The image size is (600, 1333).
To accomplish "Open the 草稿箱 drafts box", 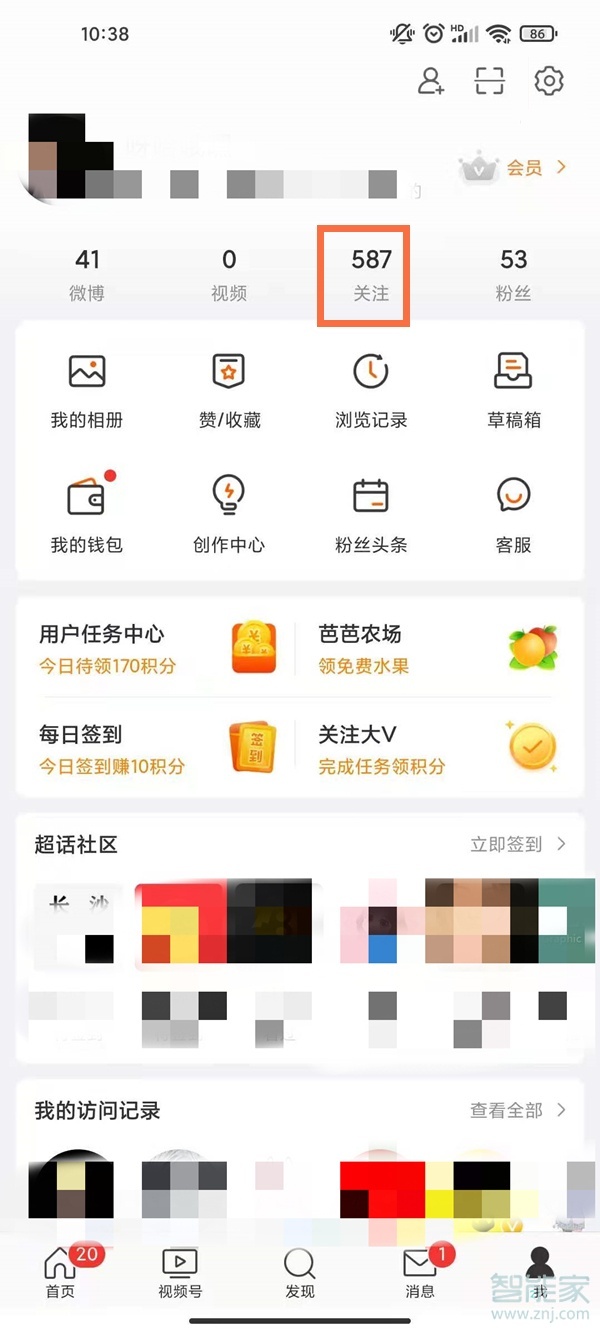I will coord(513,390).
